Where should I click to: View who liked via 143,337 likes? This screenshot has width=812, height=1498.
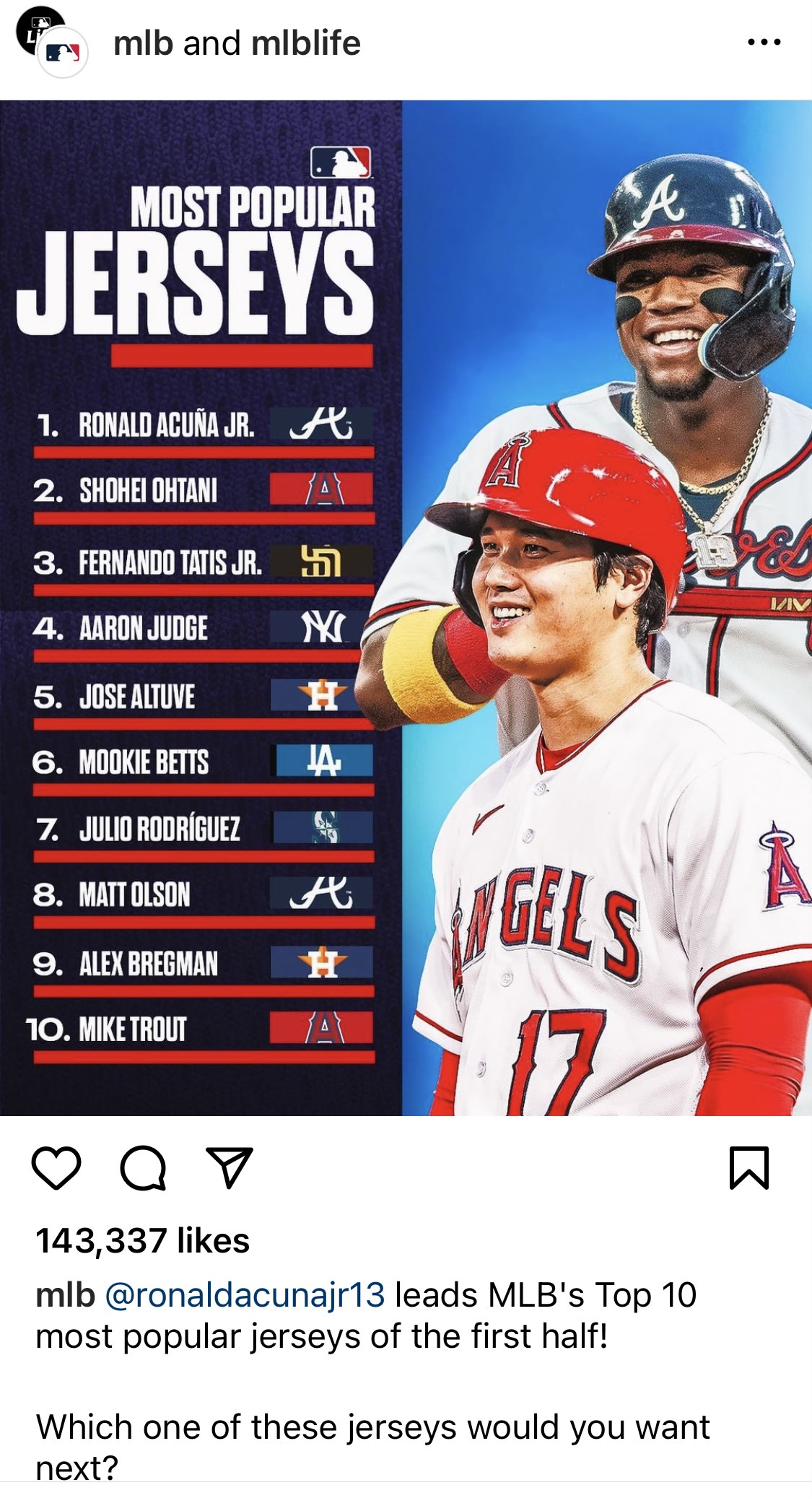coord(142,1241)
